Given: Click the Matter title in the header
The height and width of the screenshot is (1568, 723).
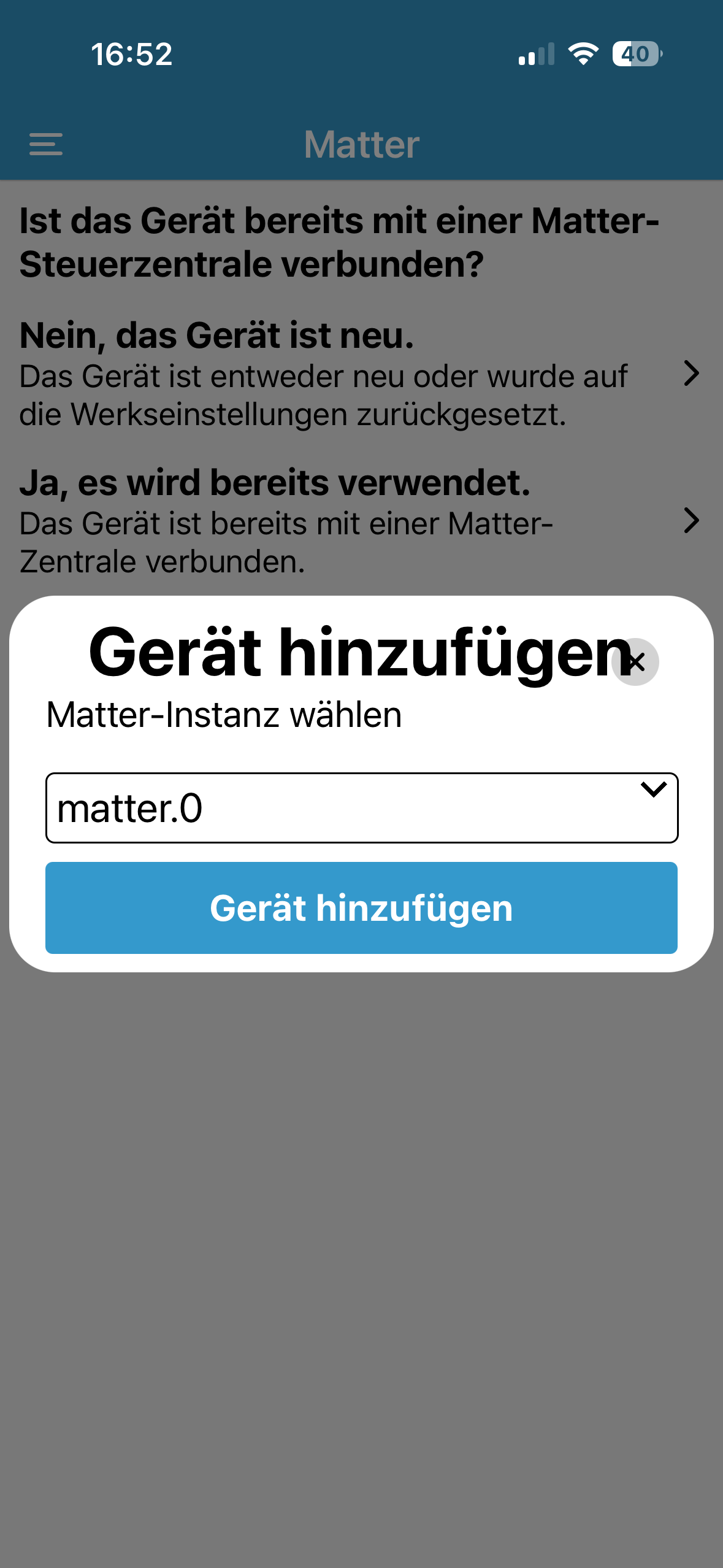Looking at the screenshot, I should [x=361, y=145].
